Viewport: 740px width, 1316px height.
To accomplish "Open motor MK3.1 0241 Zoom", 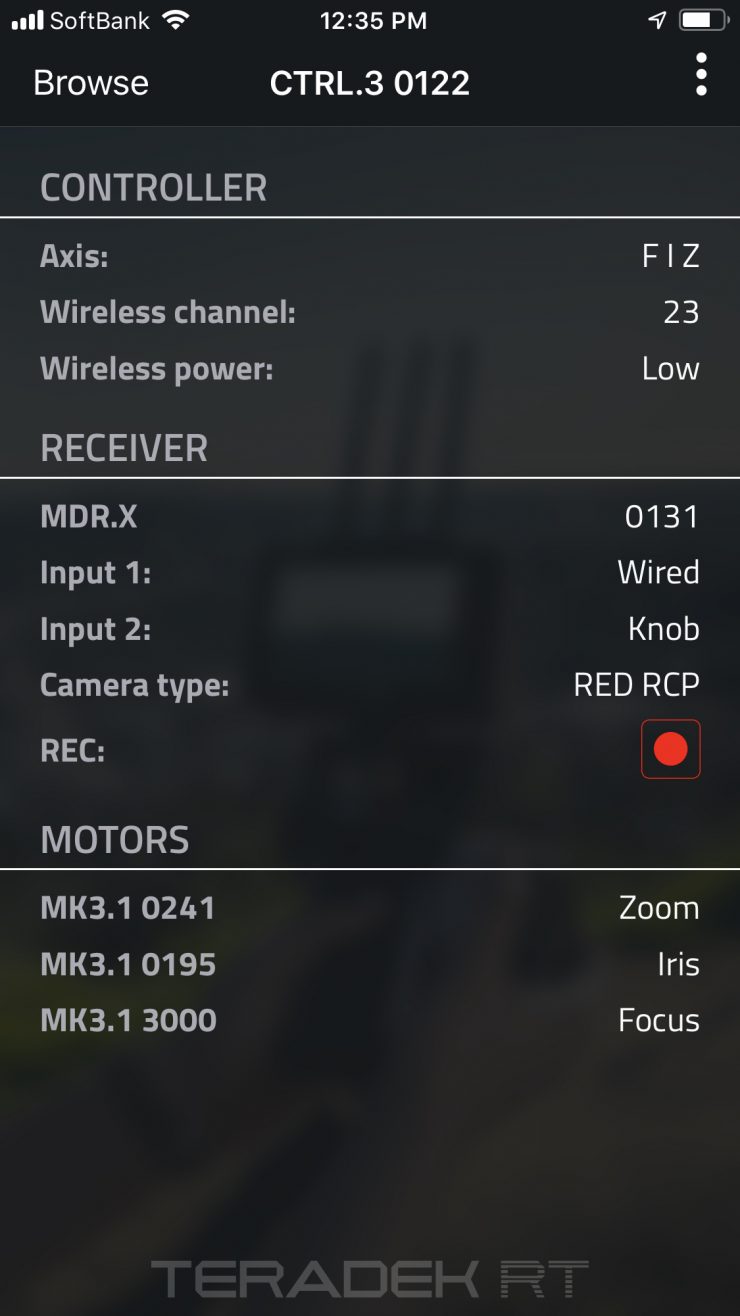I will pos(370,908).
